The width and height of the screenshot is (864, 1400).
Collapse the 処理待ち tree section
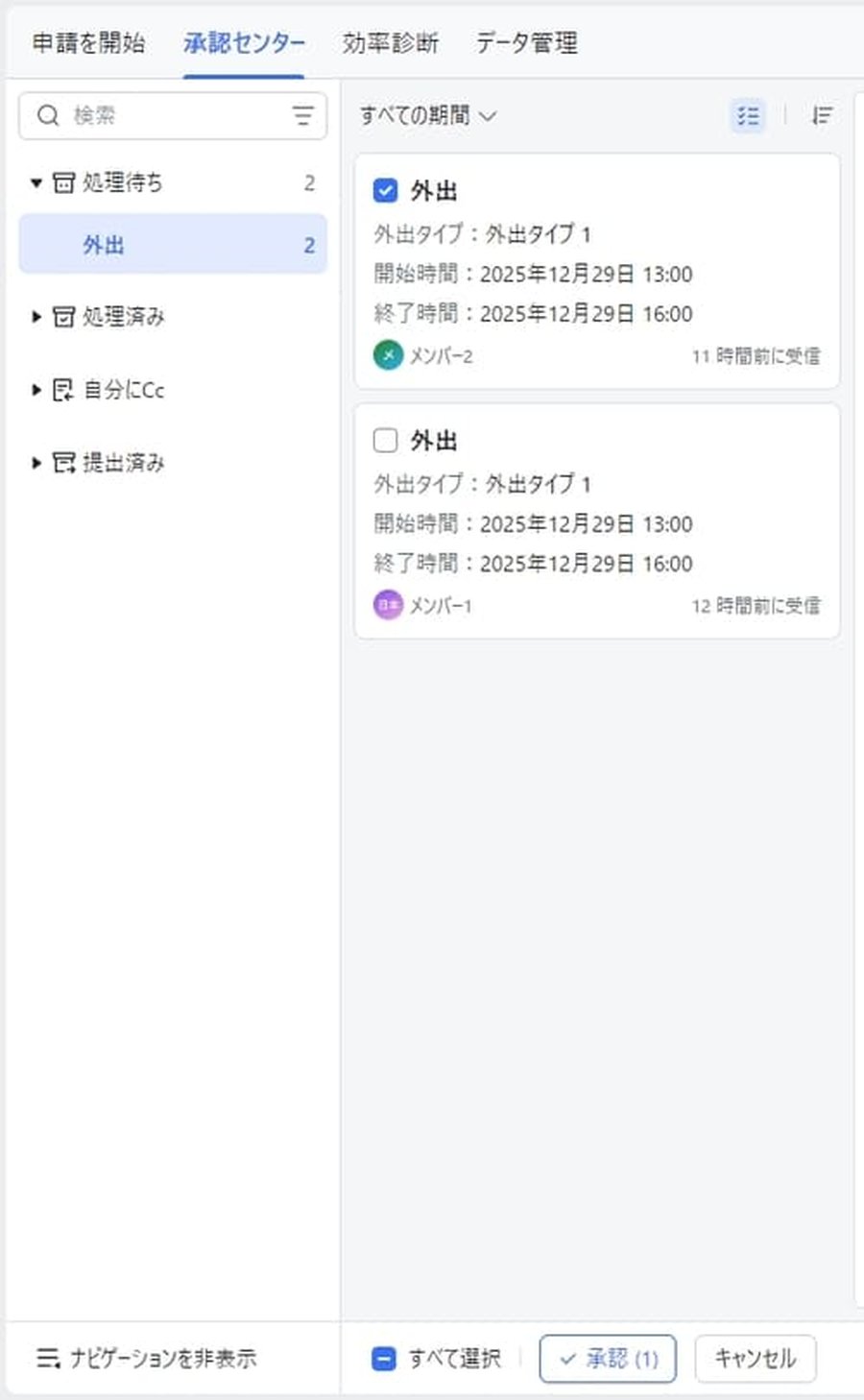(36, 182)
